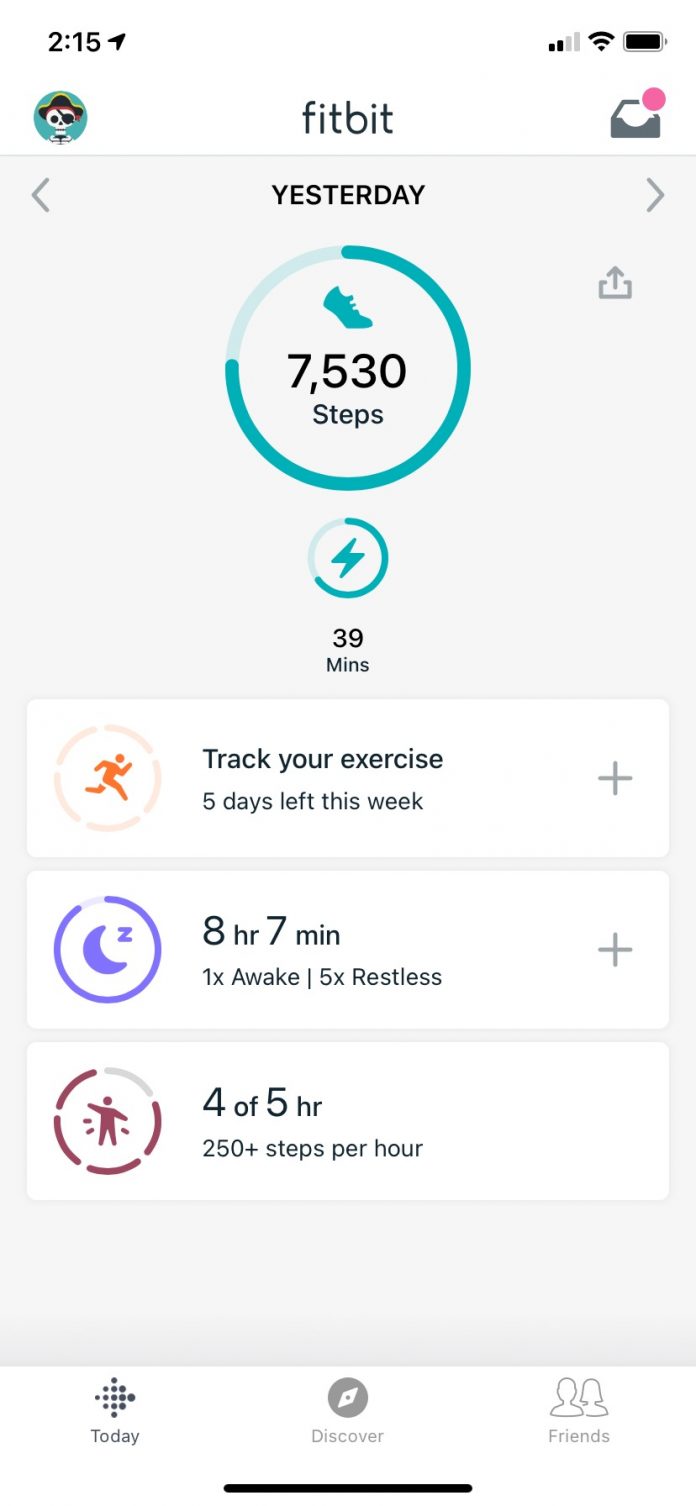
Task: Open the profile avatar
Action: (60, 118)
